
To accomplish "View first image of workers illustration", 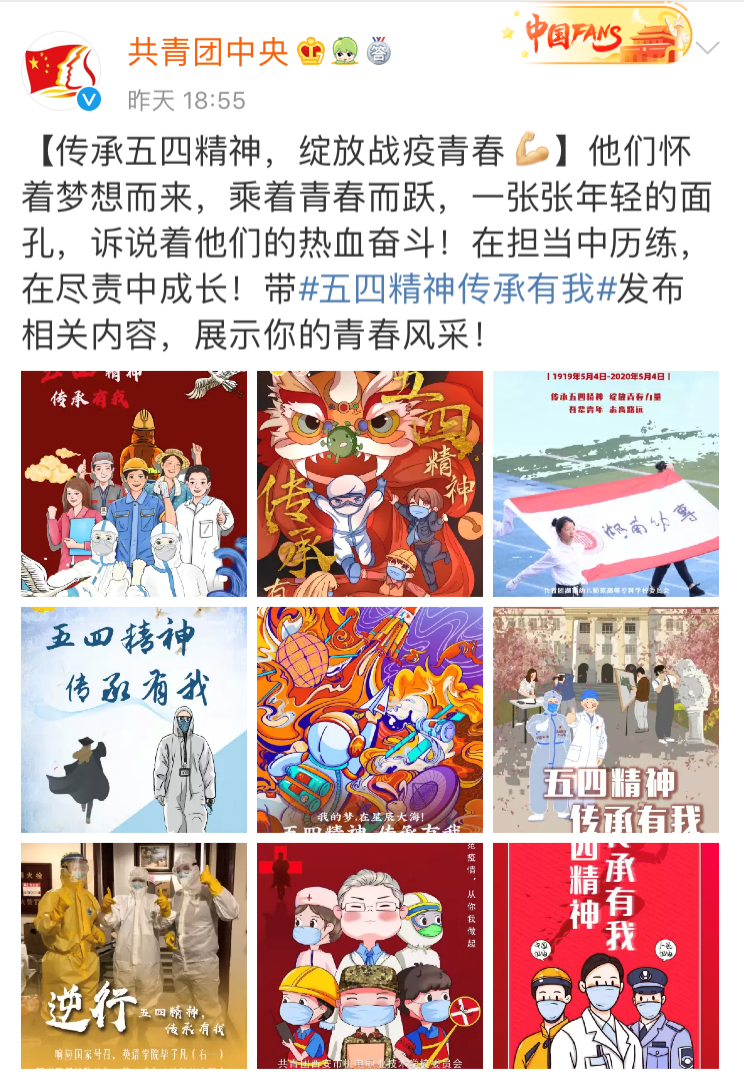I will click(x=134, y=484).
